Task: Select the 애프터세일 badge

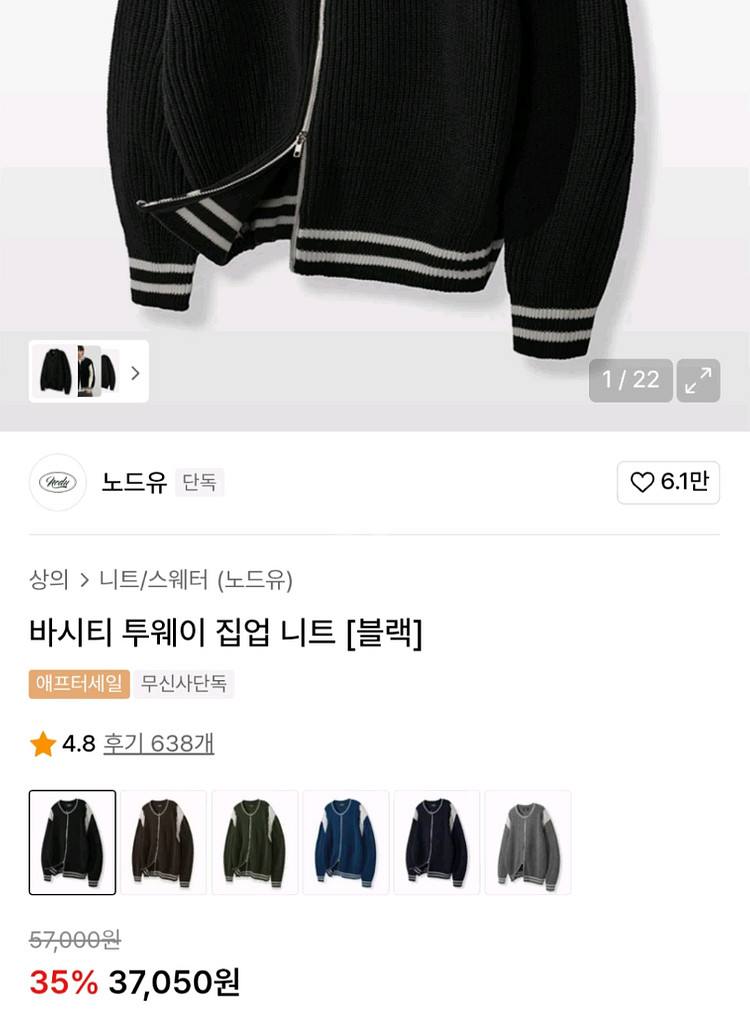Action: point(78,685)
